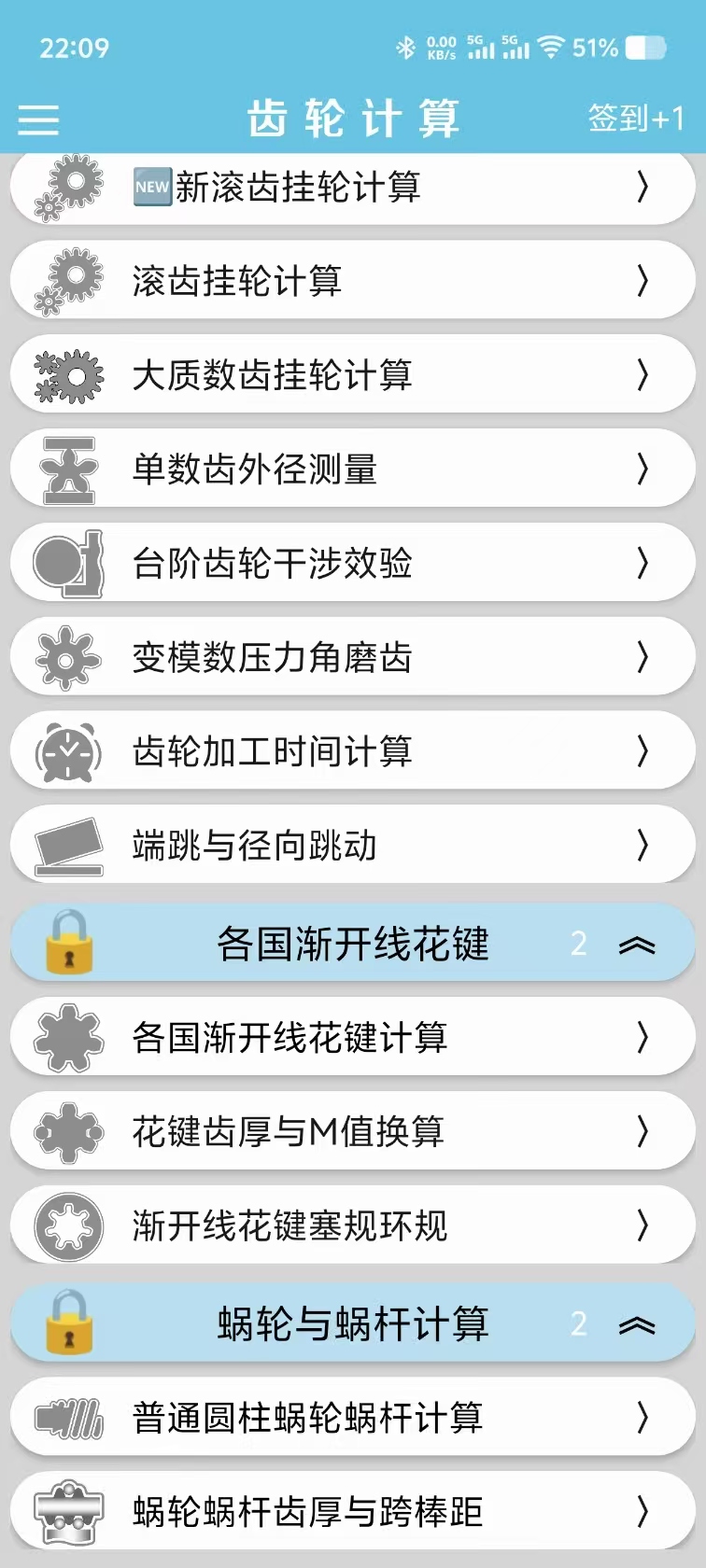Open the 台阶齿轮干涉效验 tool
Screen dimensions: 706x1568
click(x=353, y=563)
